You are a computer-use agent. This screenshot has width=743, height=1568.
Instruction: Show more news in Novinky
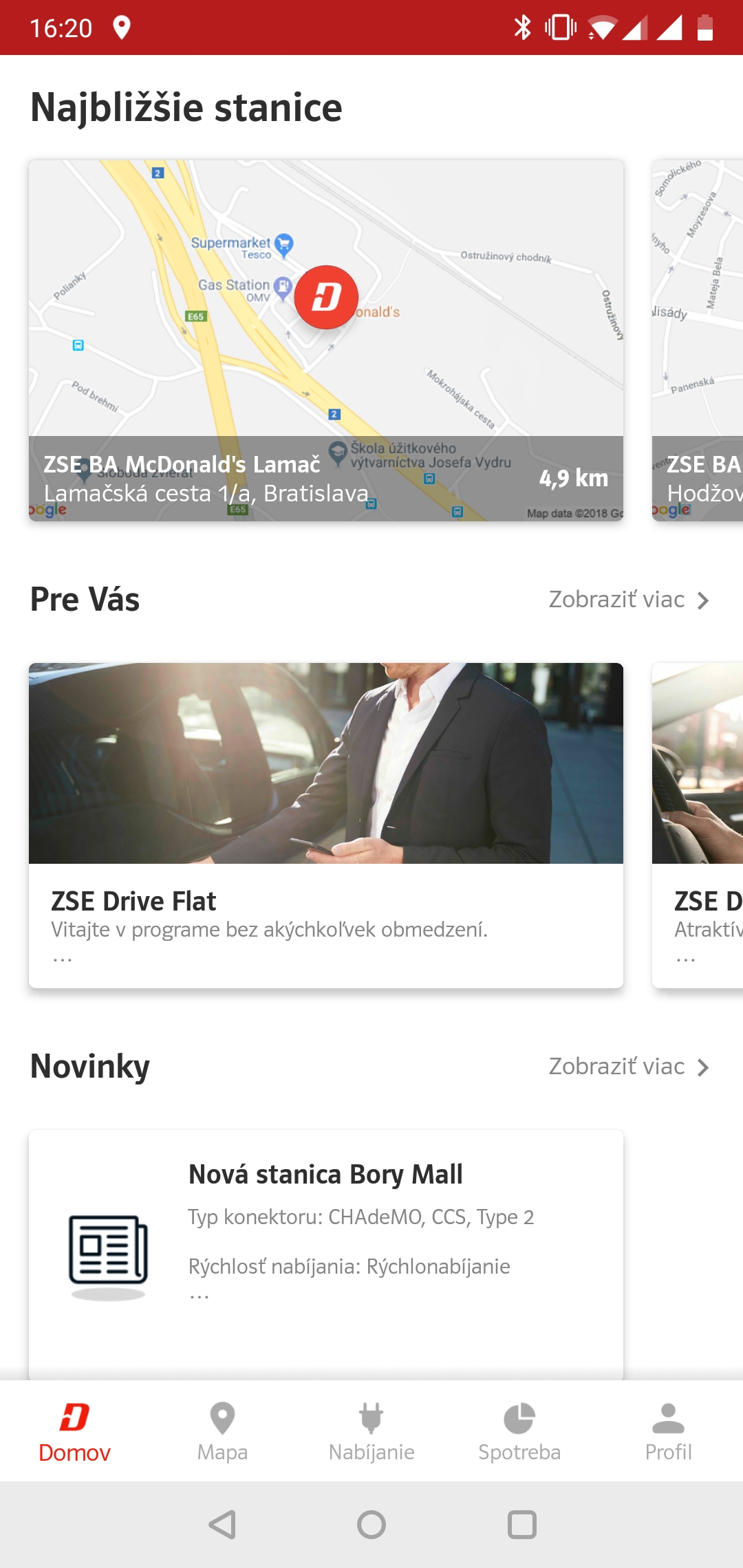click(x=629, y=1067)
